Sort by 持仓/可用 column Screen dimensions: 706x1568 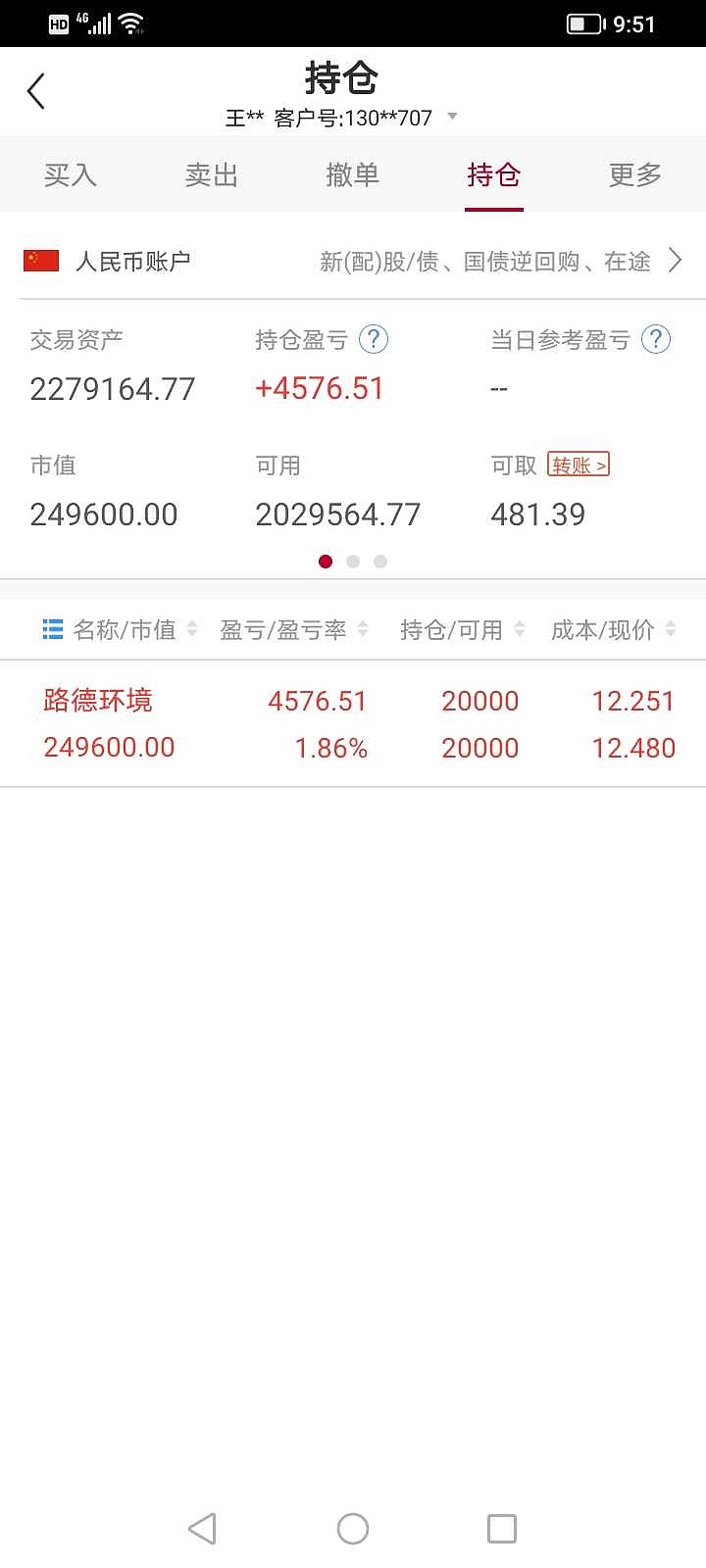463,629
